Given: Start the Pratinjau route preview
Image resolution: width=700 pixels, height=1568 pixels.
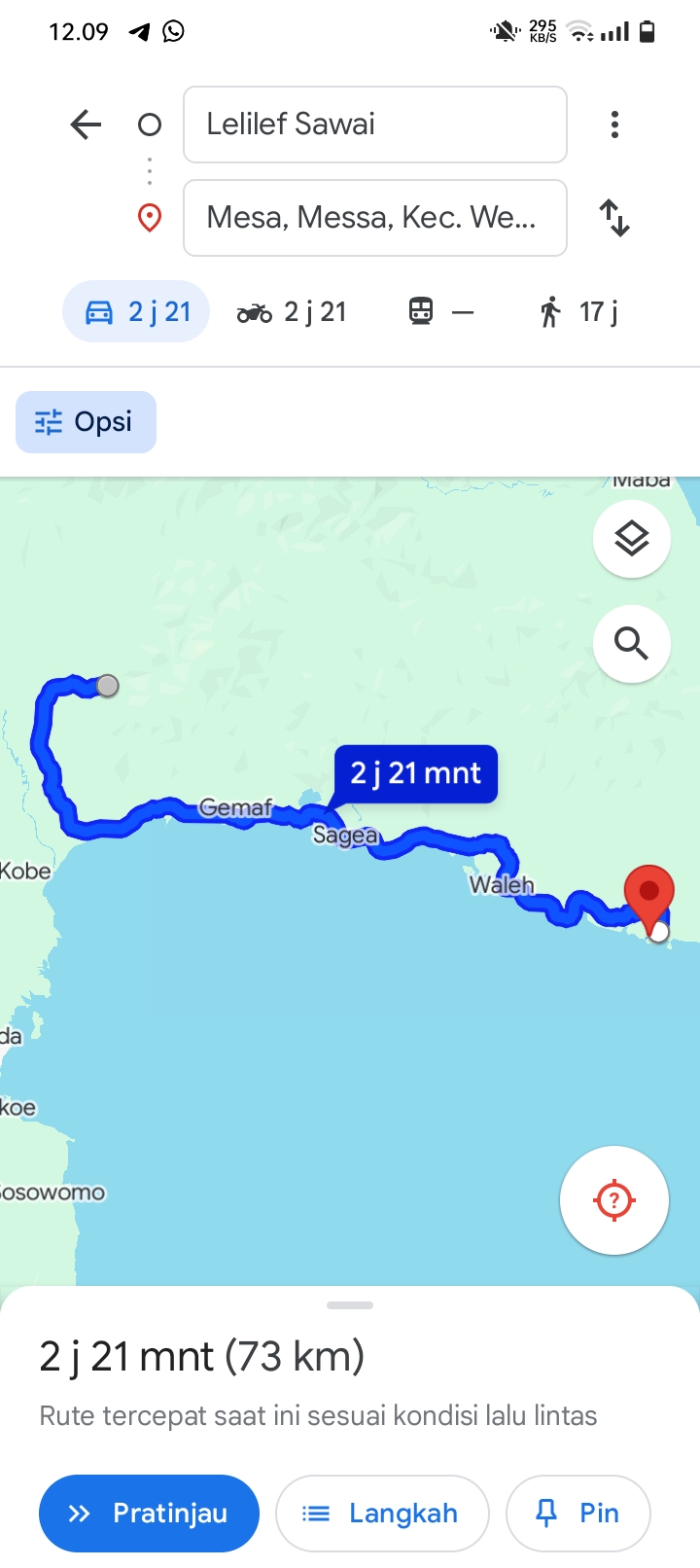Looking at the screenshot, I should click(149, 1514).
